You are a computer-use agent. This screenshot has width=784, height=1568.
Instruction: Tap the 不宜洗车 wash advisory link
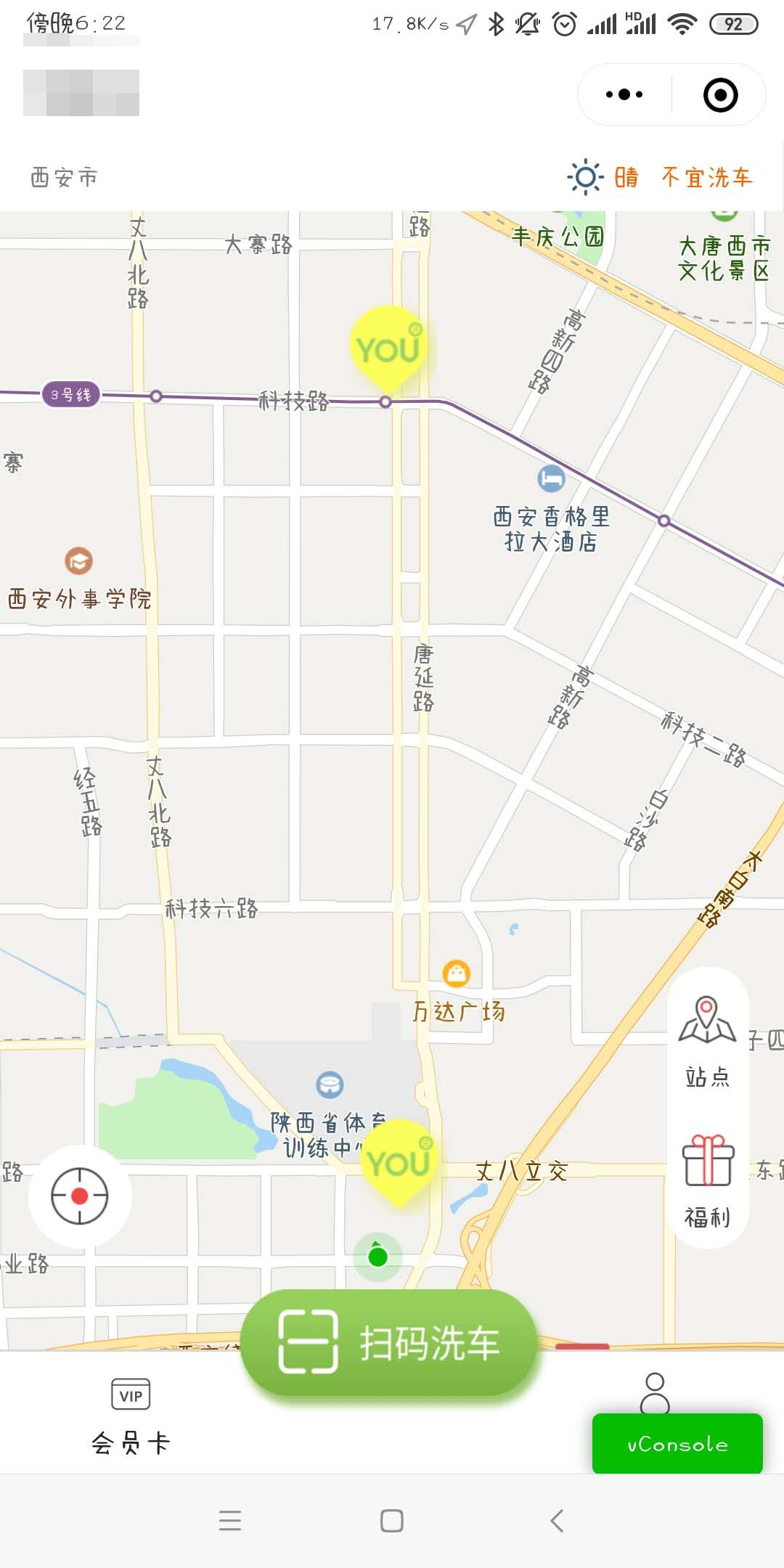point(706,176)
